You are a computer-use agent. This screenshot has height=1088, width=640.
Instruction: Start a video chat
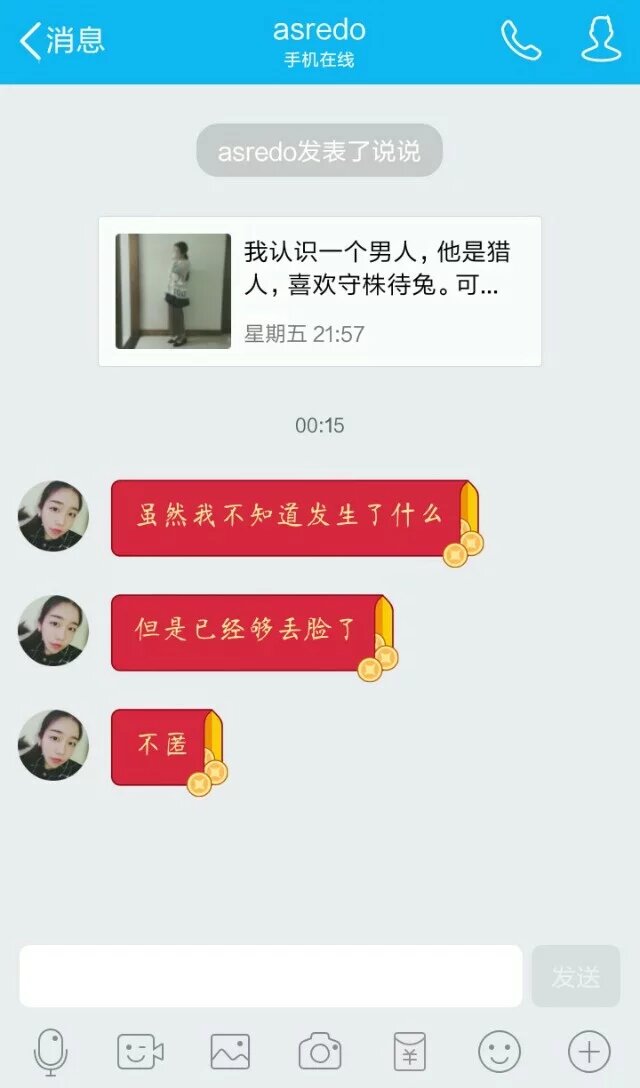140,1051
